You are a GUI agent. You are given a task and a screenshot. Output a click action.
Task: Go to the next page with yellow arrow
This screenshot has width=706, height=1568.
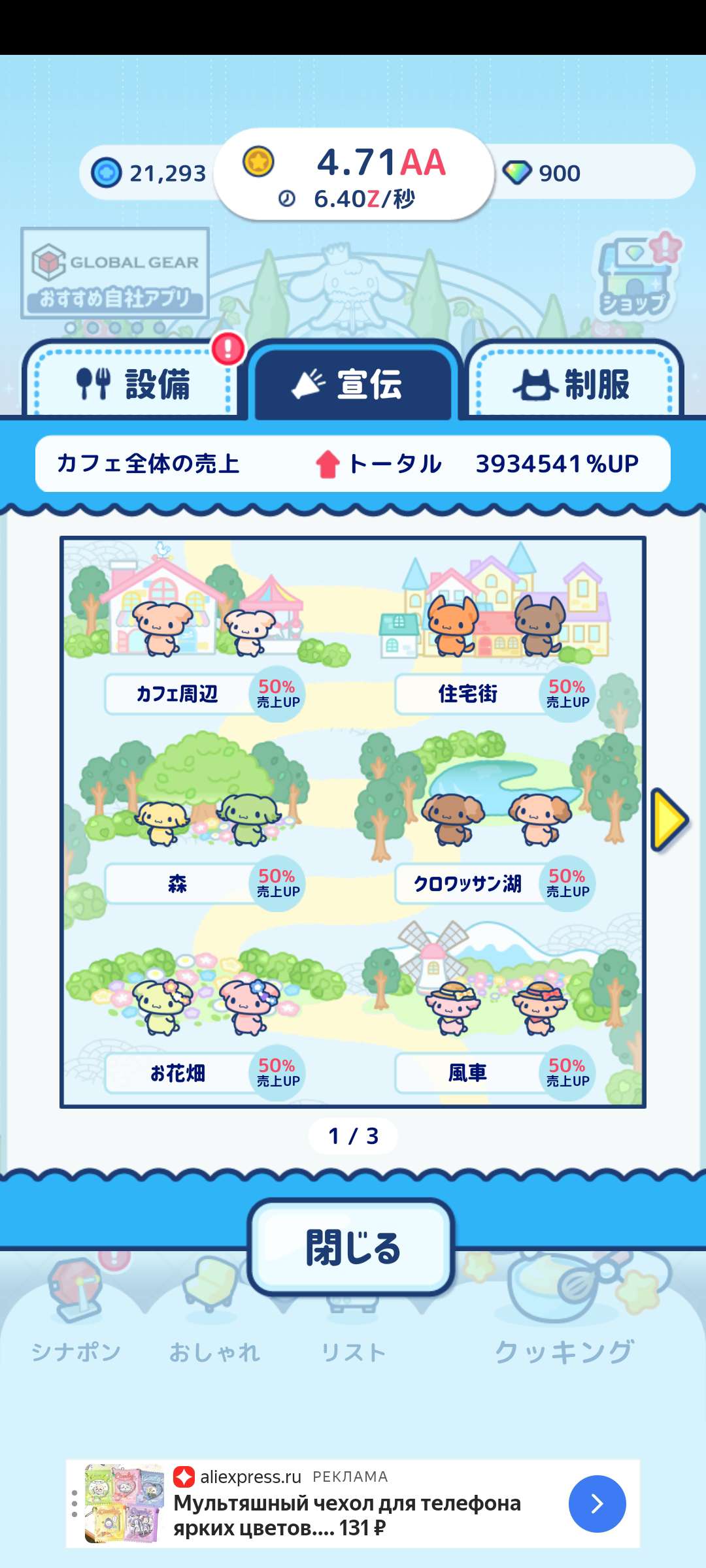pyautogui.click(x=669, y=820)
